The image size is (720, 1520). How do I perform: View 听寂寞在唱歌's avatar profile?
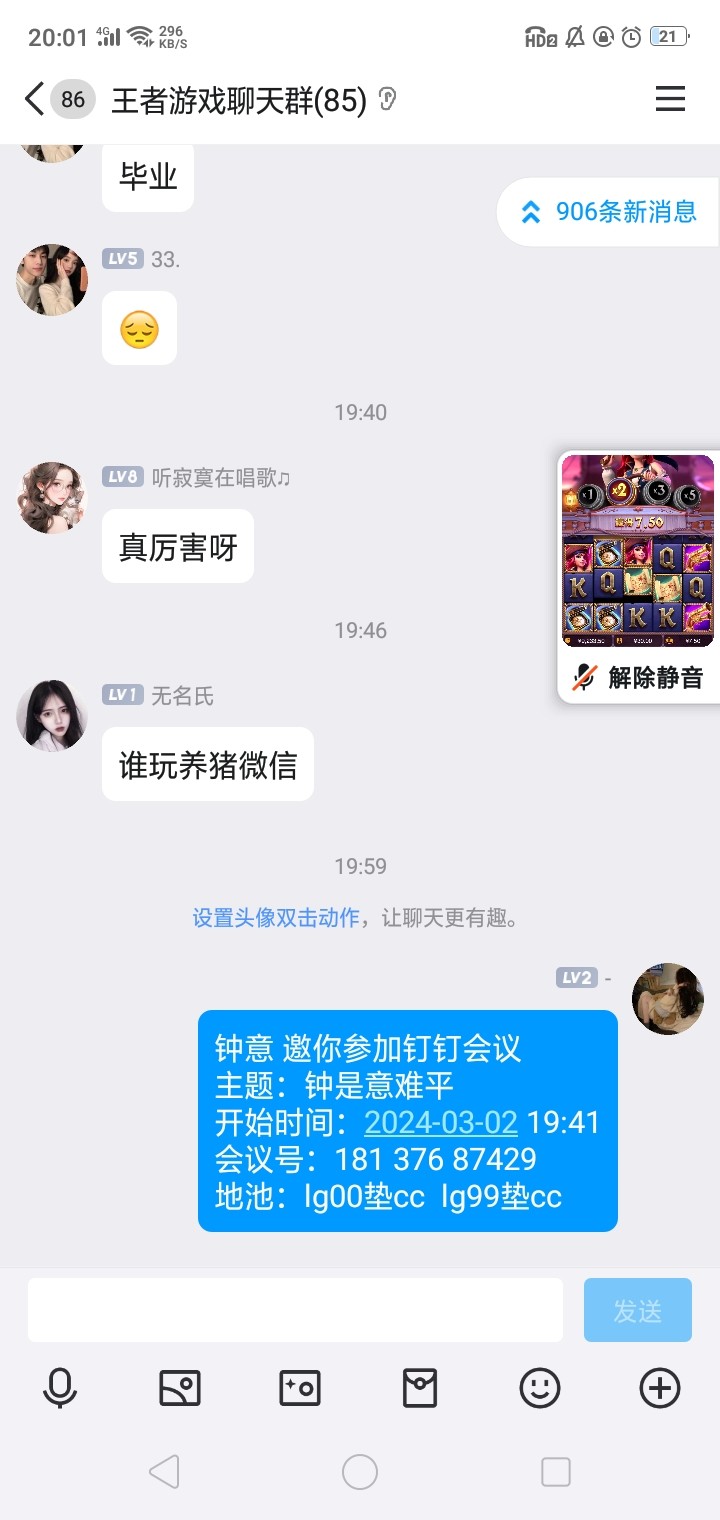pos(52,498)
